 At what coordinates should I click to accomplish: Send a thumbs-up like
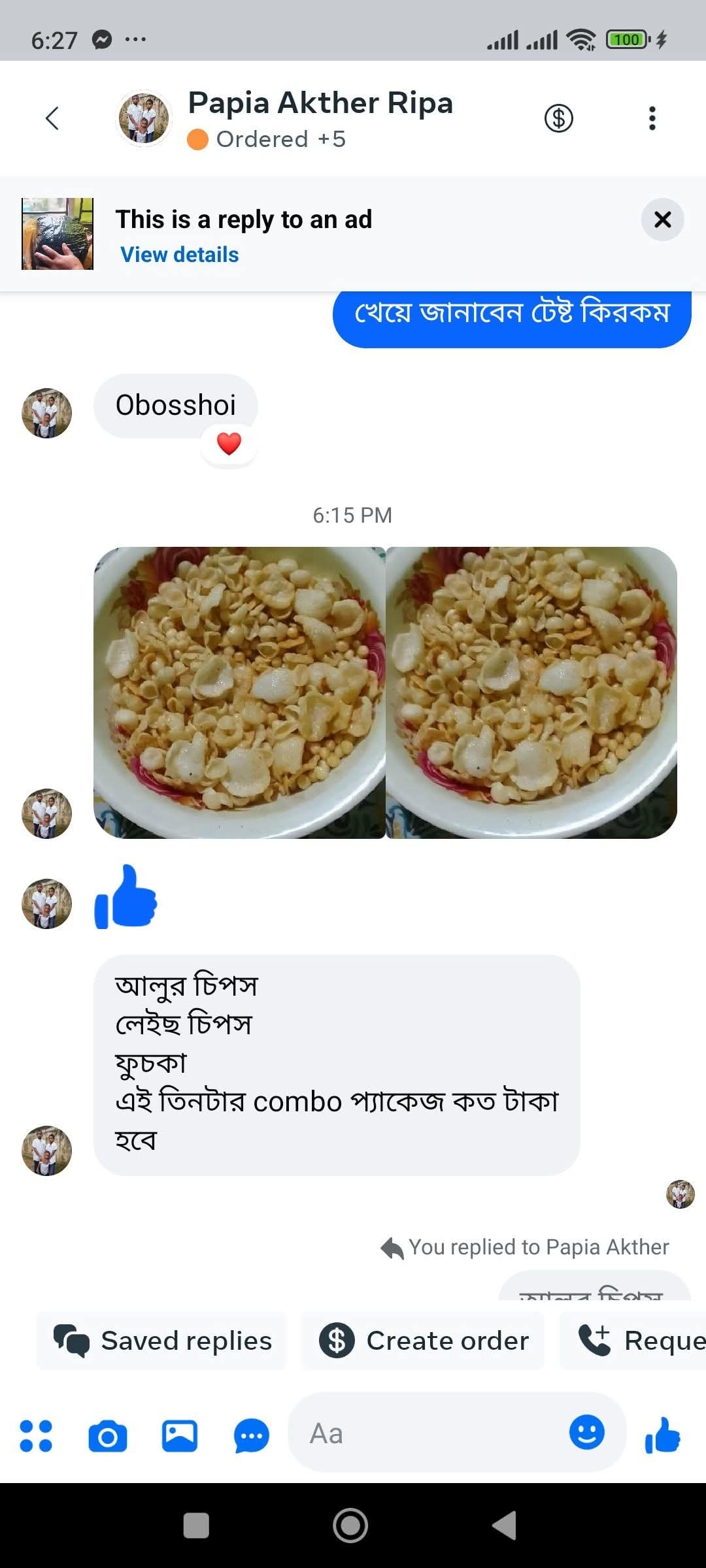[663, 1435]
